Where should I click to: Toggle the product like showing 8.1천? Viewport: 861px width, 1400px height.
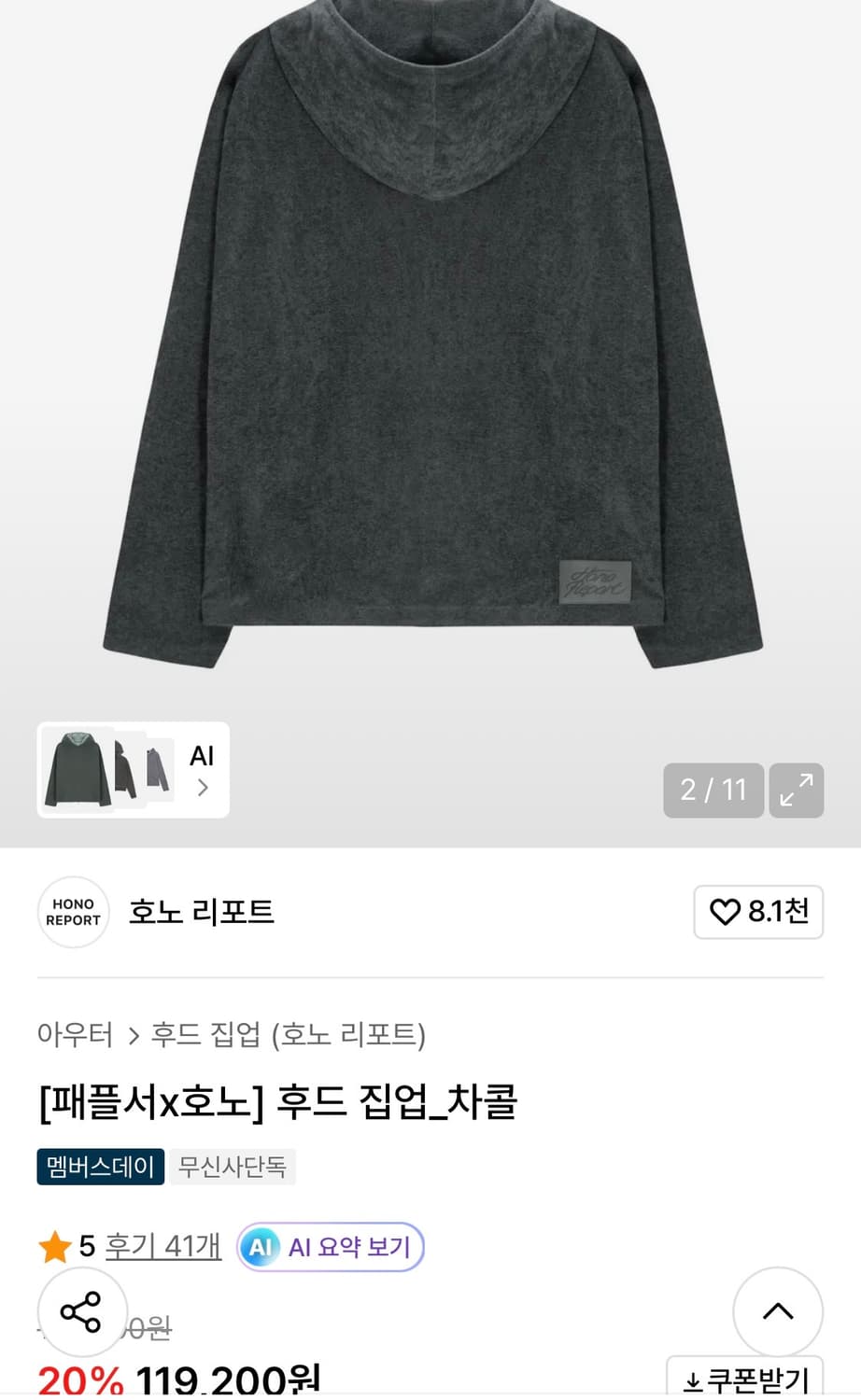[758, 913]
